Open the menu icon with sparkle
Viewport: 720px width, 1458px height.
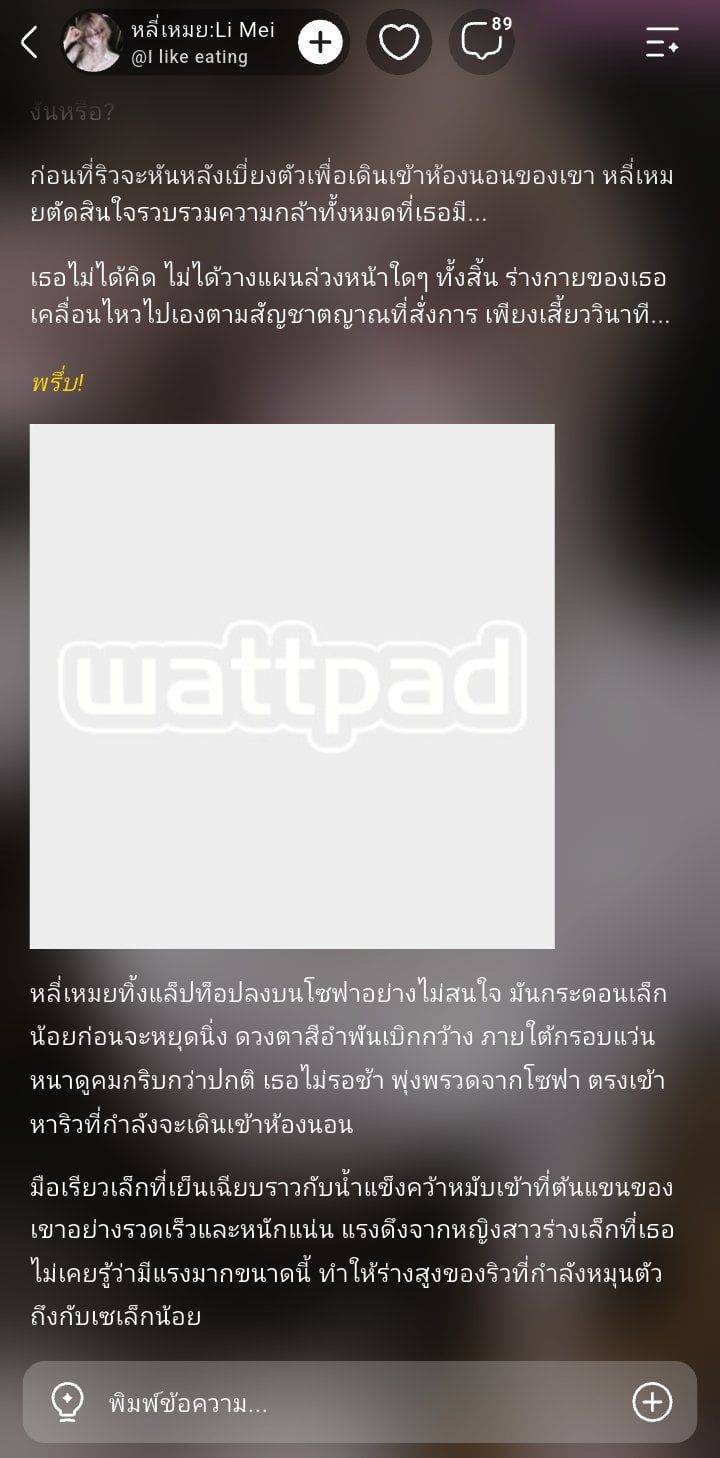(x=662, y=42)
